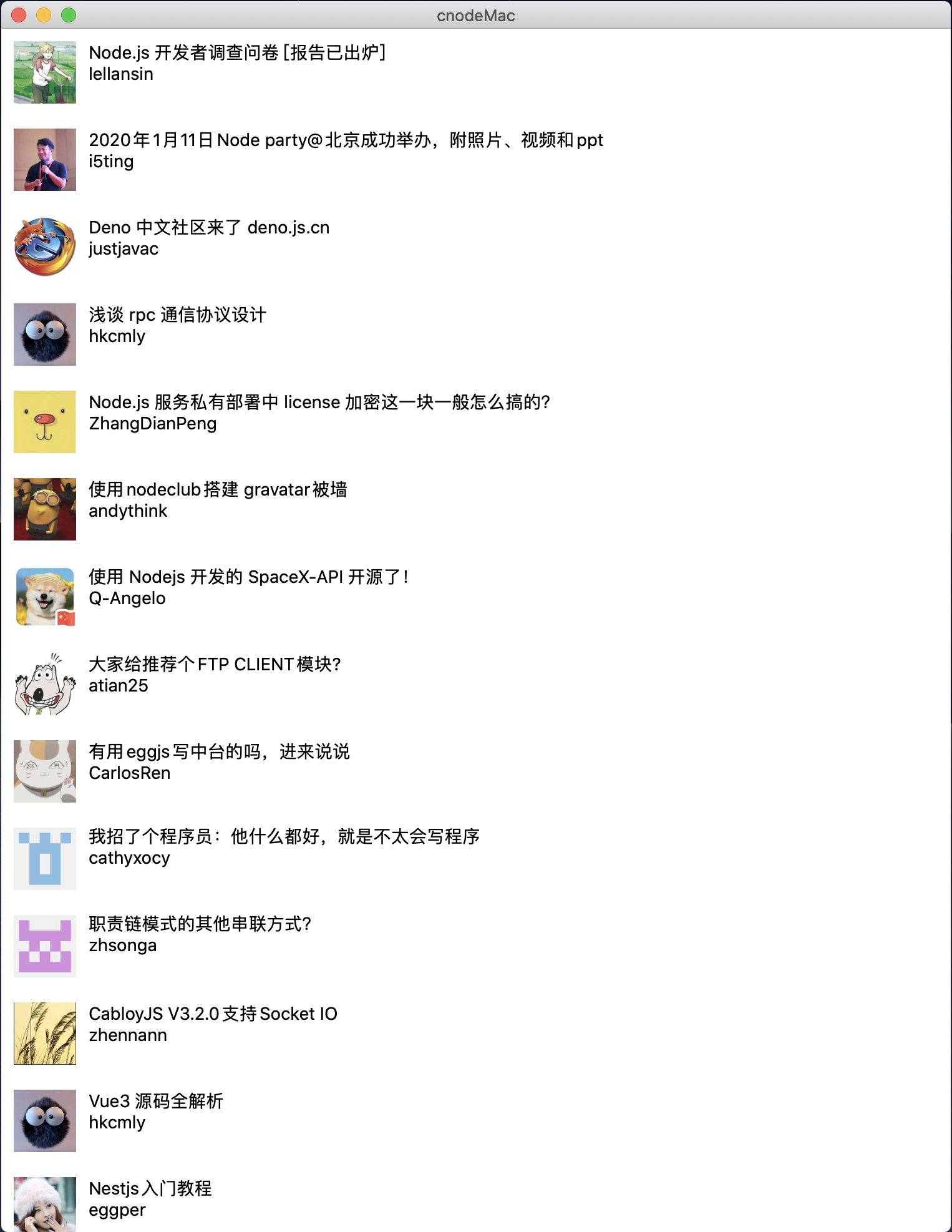The height and width of the screenshot is (1232, 952).
Task: View the nodeclub gravatar 被墙 post by andythink
Action: point(218,490)
